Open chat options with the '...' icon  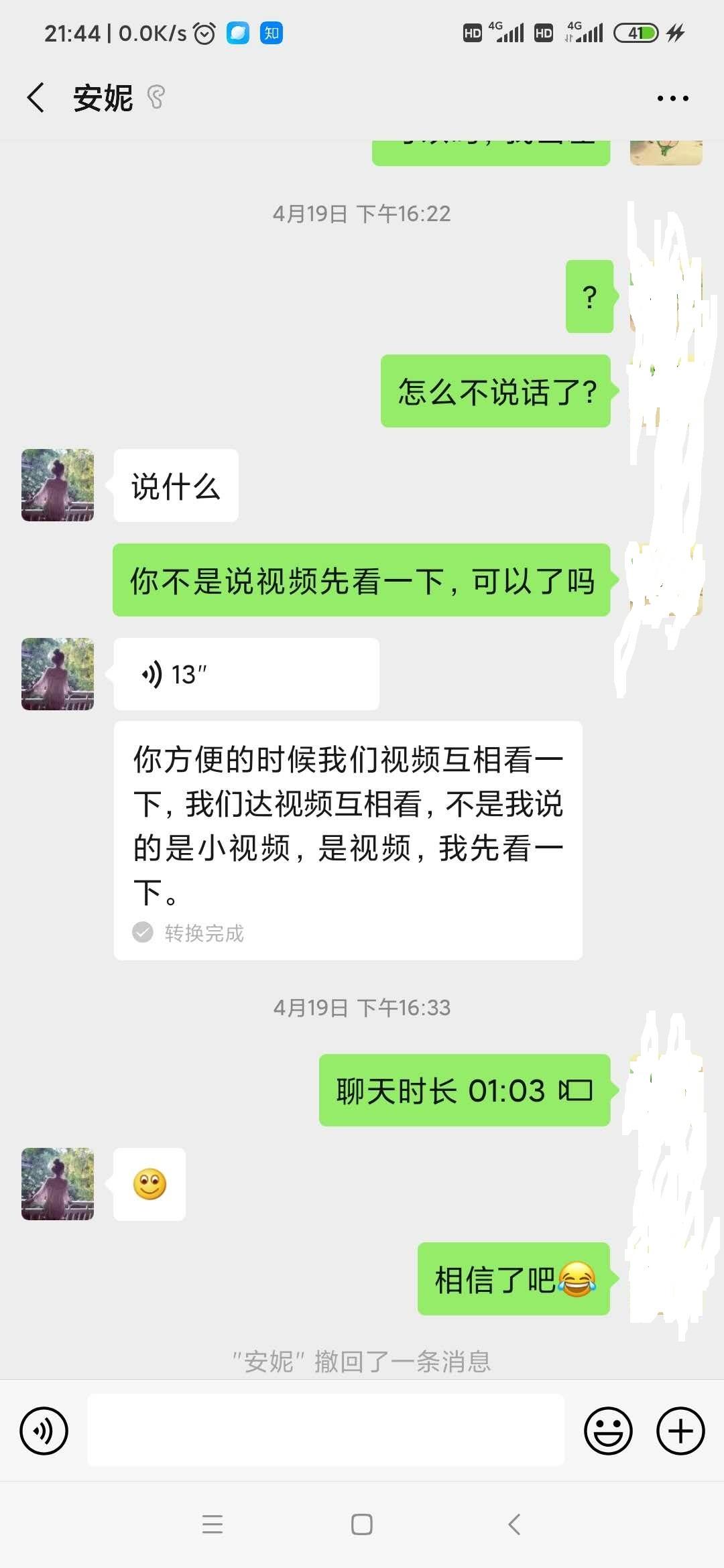pos(674,98)
